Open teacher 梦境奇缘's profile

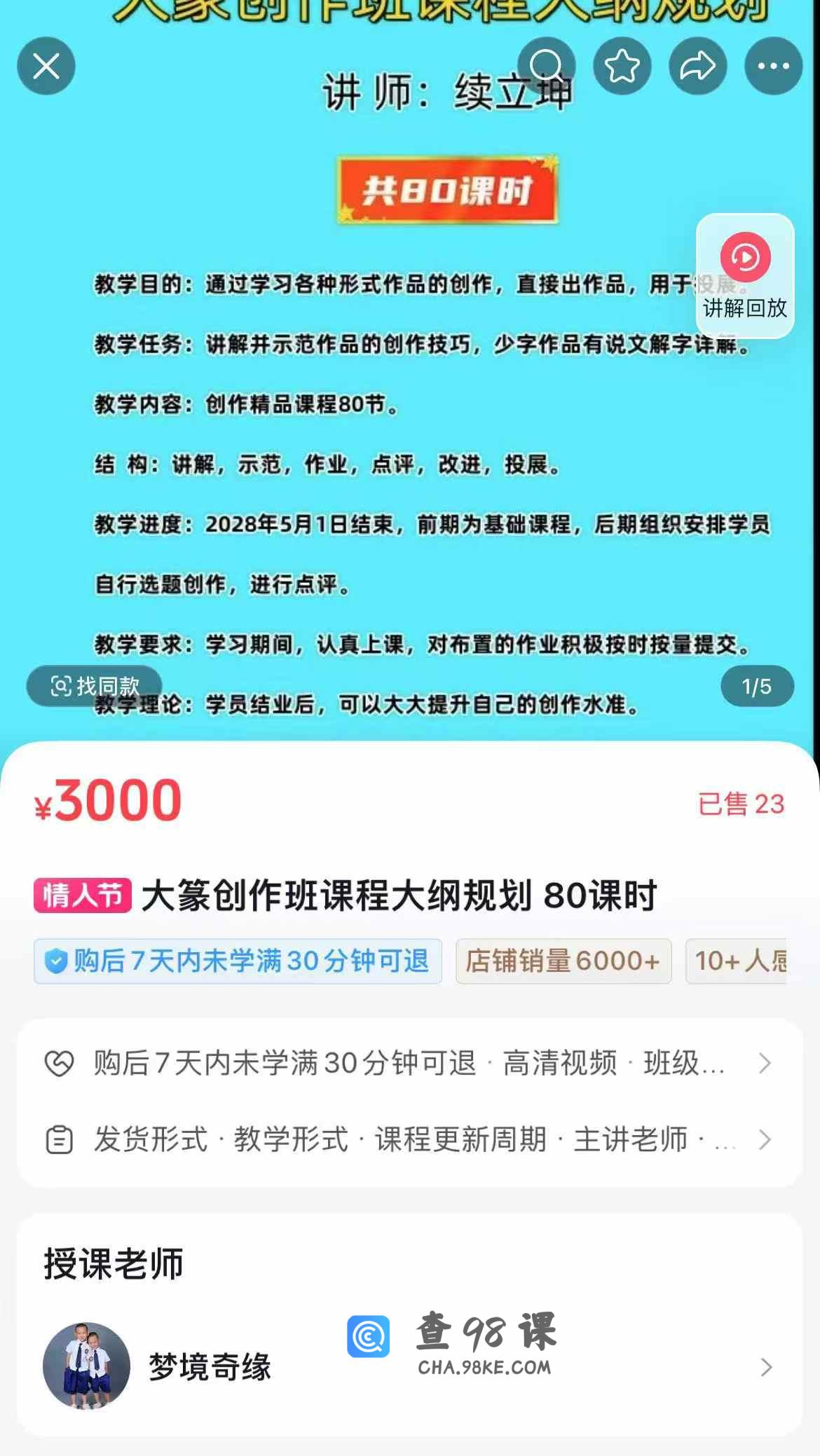pos(409,1366)
